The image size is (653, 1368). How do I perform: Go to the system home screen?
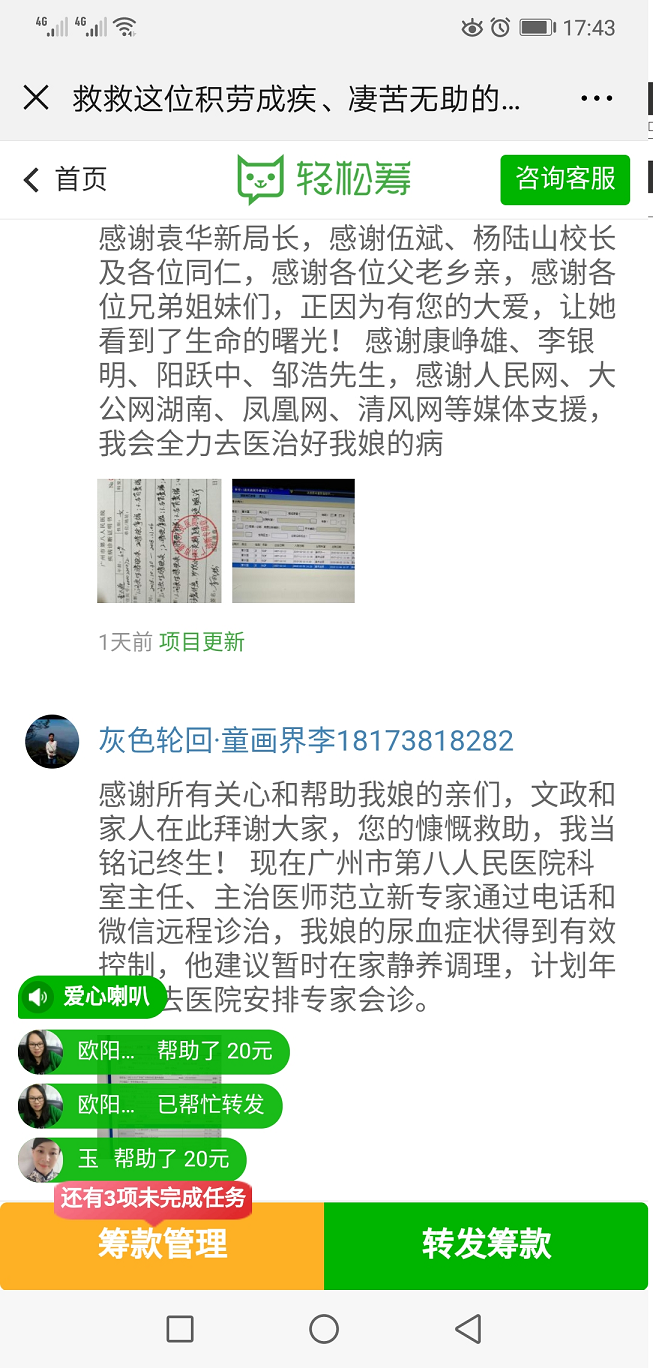324,1329
